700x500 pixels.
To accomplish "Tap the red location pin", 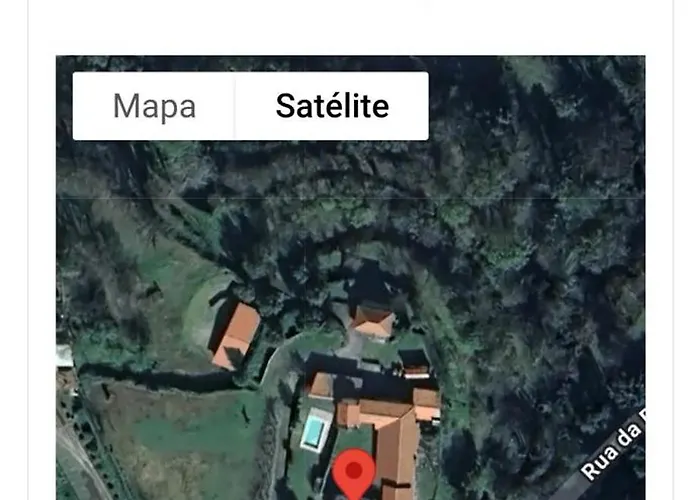I will coord(353,474).
